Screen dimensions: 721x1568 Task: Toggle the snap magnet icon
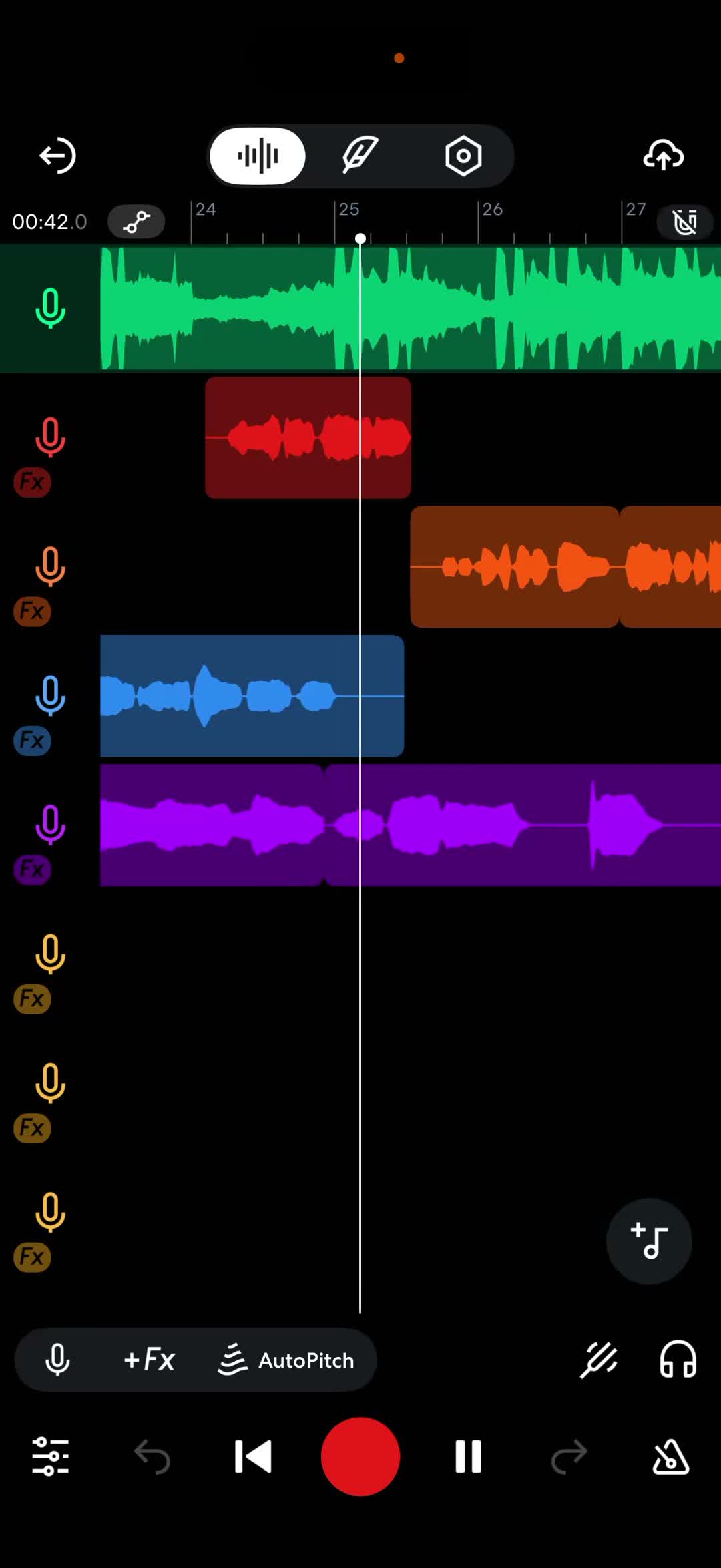685,222
